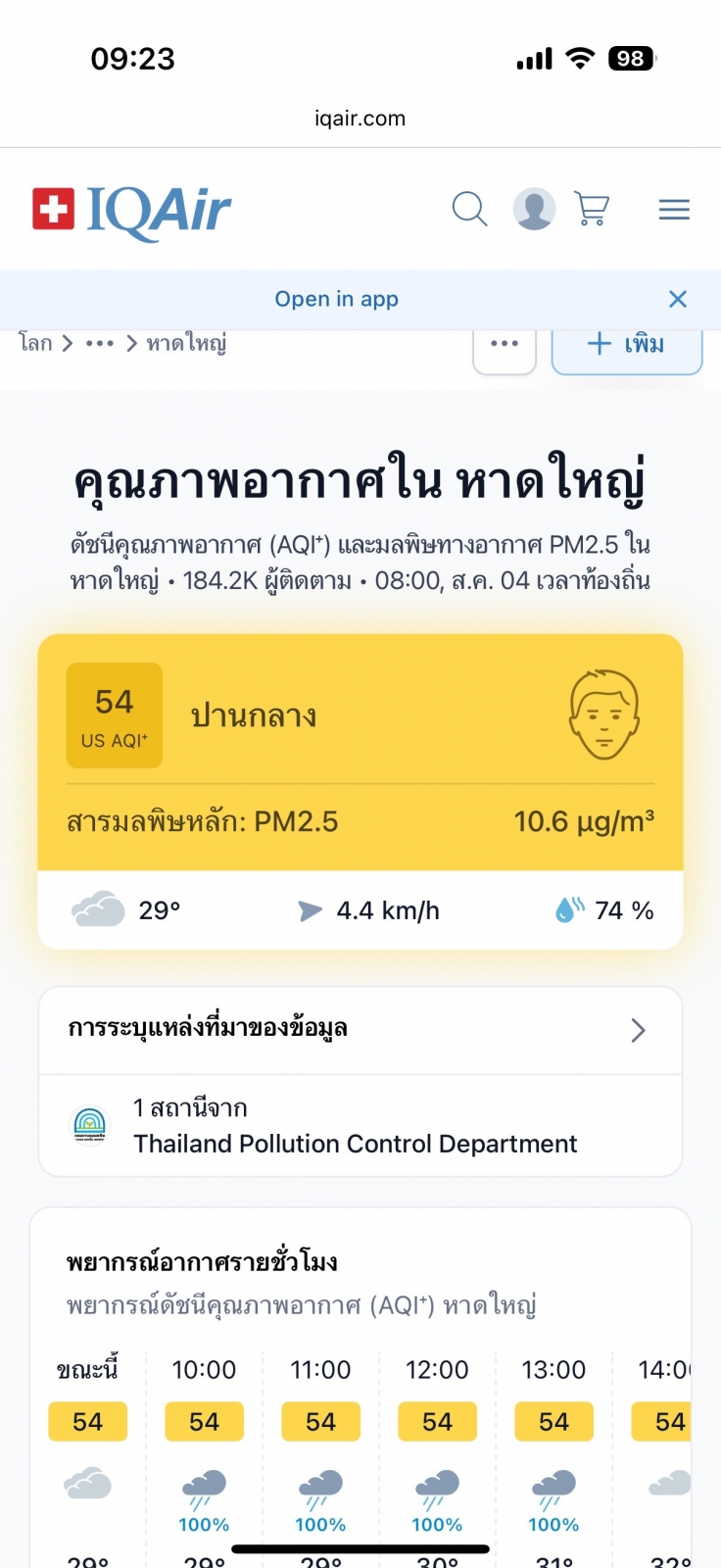Go to โลก in the breadcrumb
The width and height of the screenshot is (721, 1568).
tap(35, 343)
